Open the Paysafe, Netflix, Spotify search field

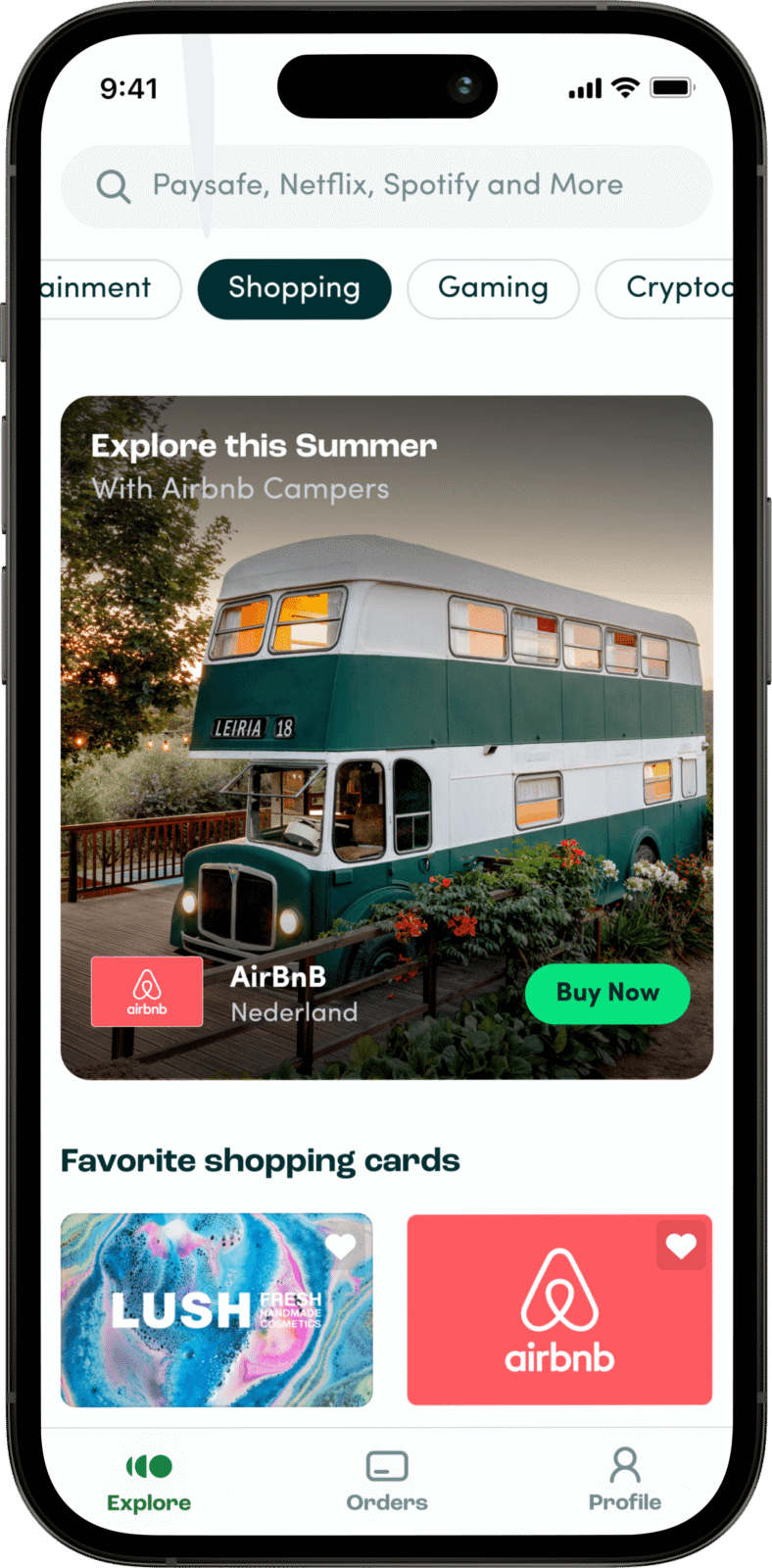(x=387, y=186)
